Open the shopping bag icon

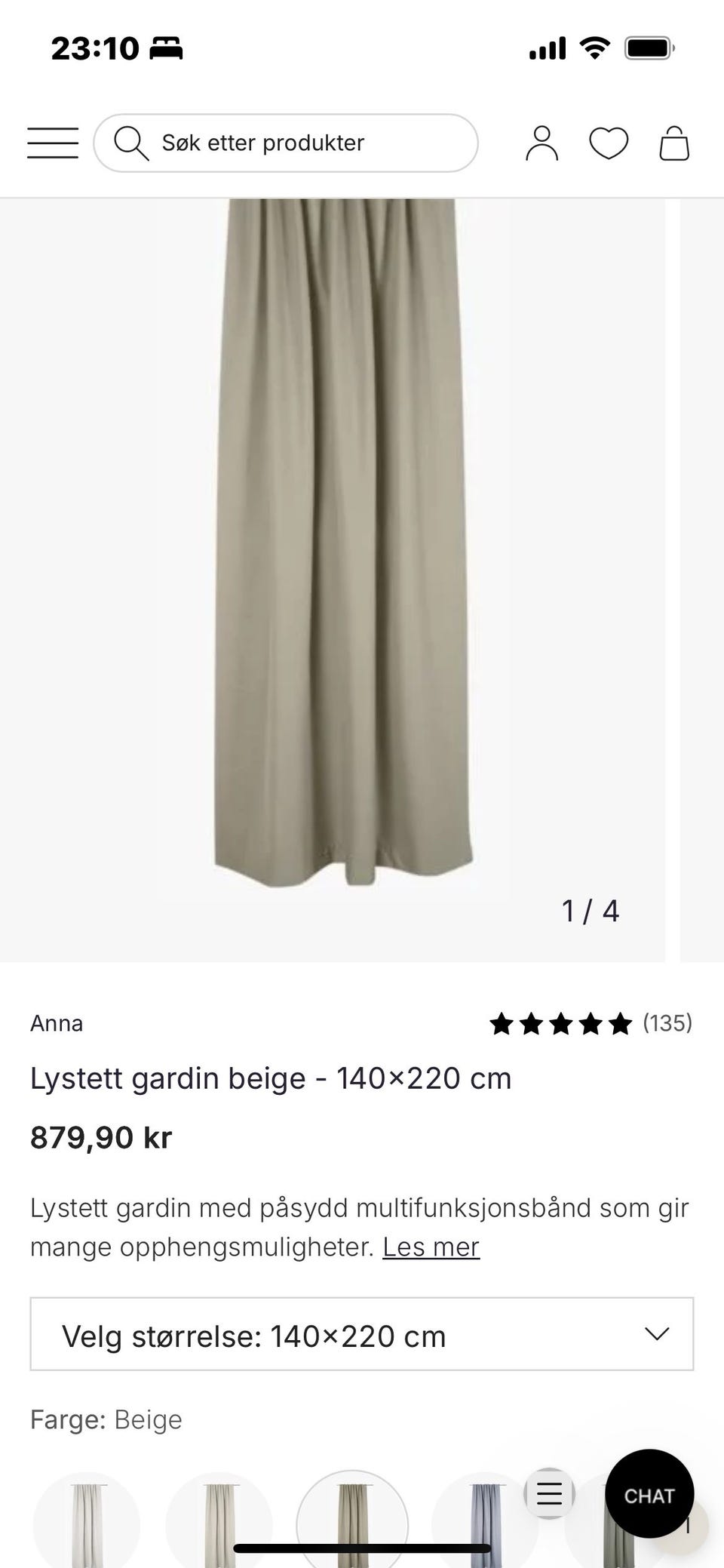[x=675, y=143]
